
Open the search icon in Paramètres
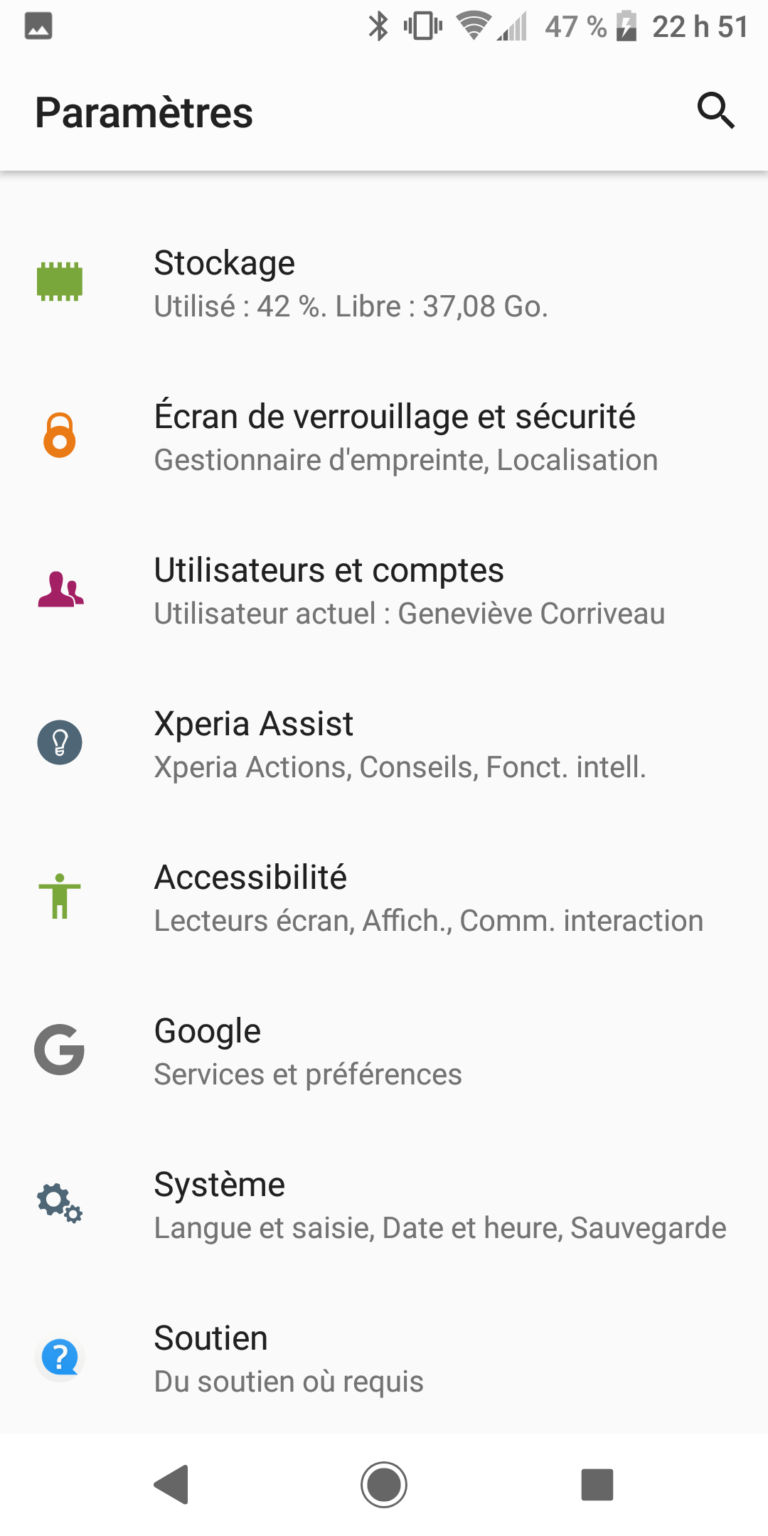coord(716,111)
